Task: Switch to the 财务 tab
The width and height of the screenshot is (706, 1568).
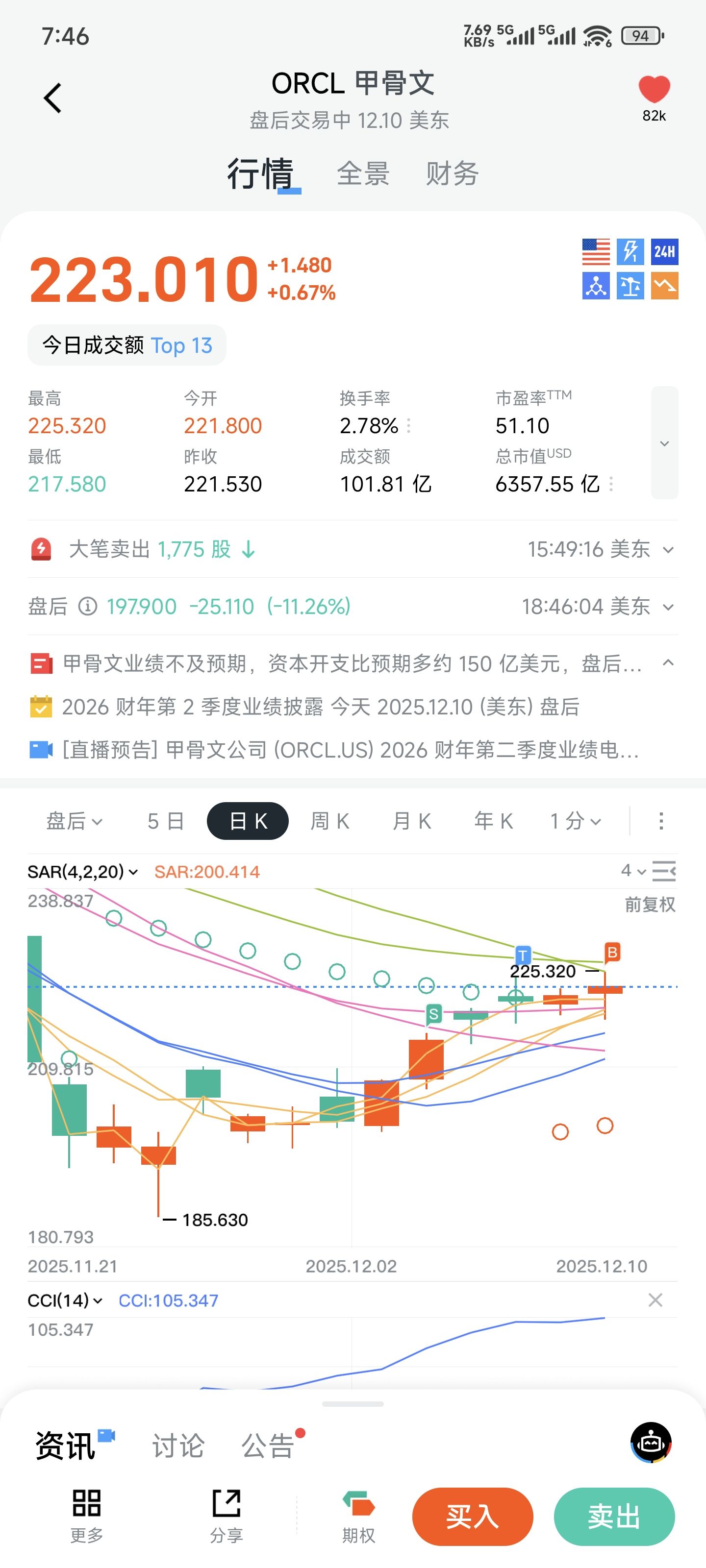Action: (x=452, y=174)
